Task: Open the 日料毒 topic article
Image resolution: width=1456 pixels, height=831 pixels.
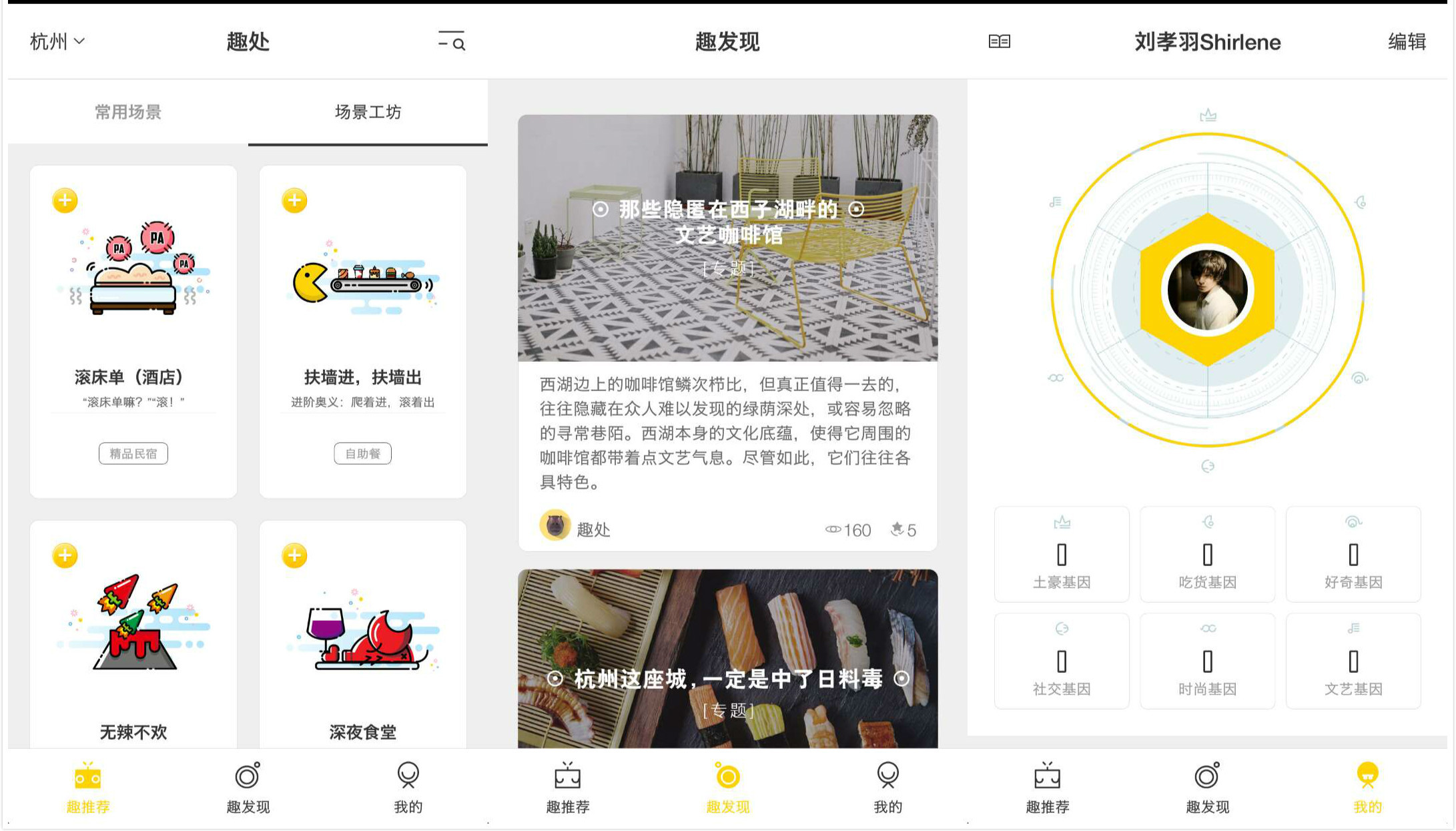Action: click(727, 658)
